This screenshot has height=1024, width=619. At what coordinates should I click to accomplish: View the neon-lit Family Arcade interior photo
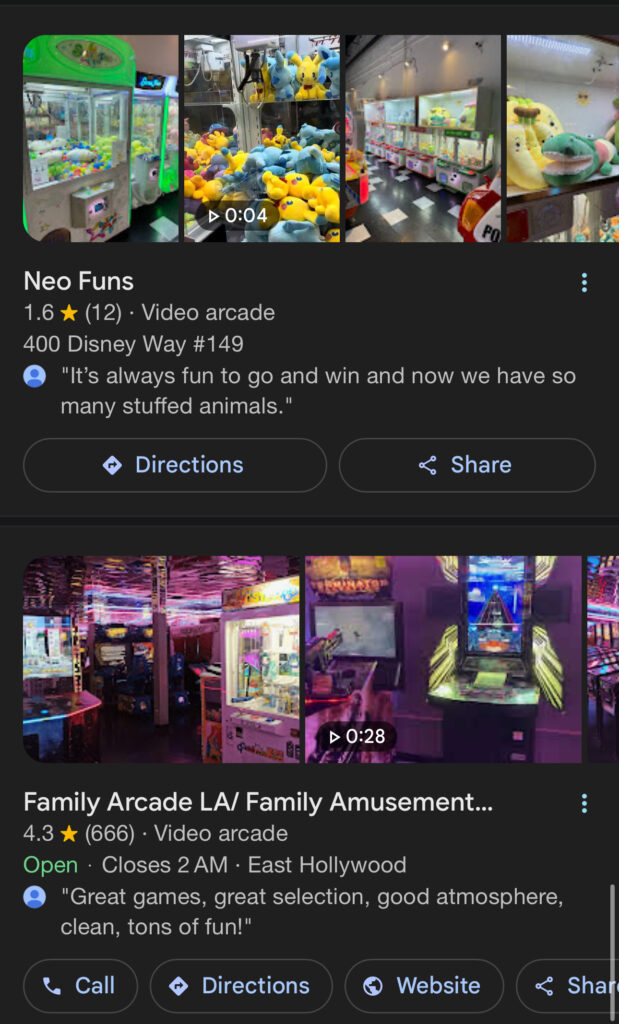pyautogui.click(x=161, y=659)
